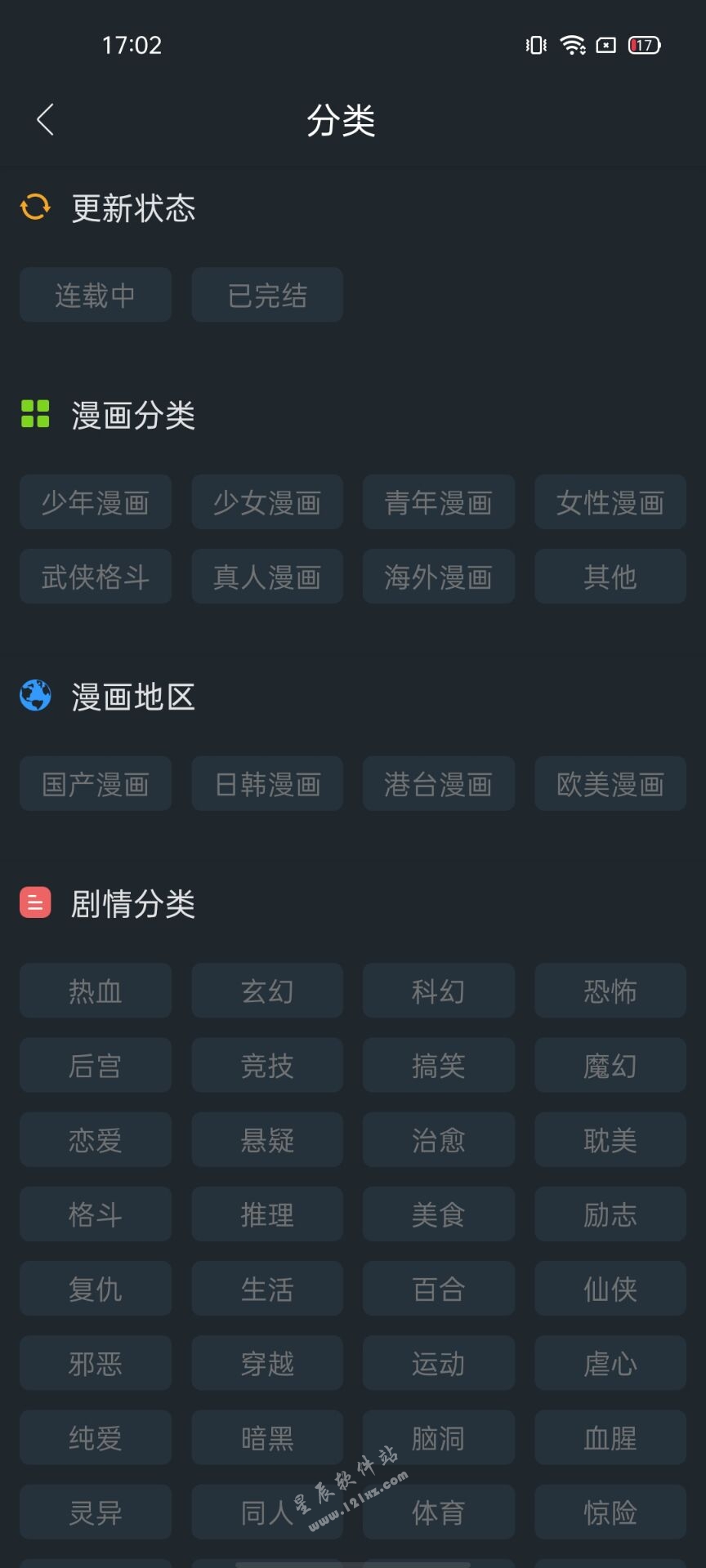Viewport: 706px width, 1568px height.
Task: Open the 青年漫画 category
Action: click(x=439, y=502)
